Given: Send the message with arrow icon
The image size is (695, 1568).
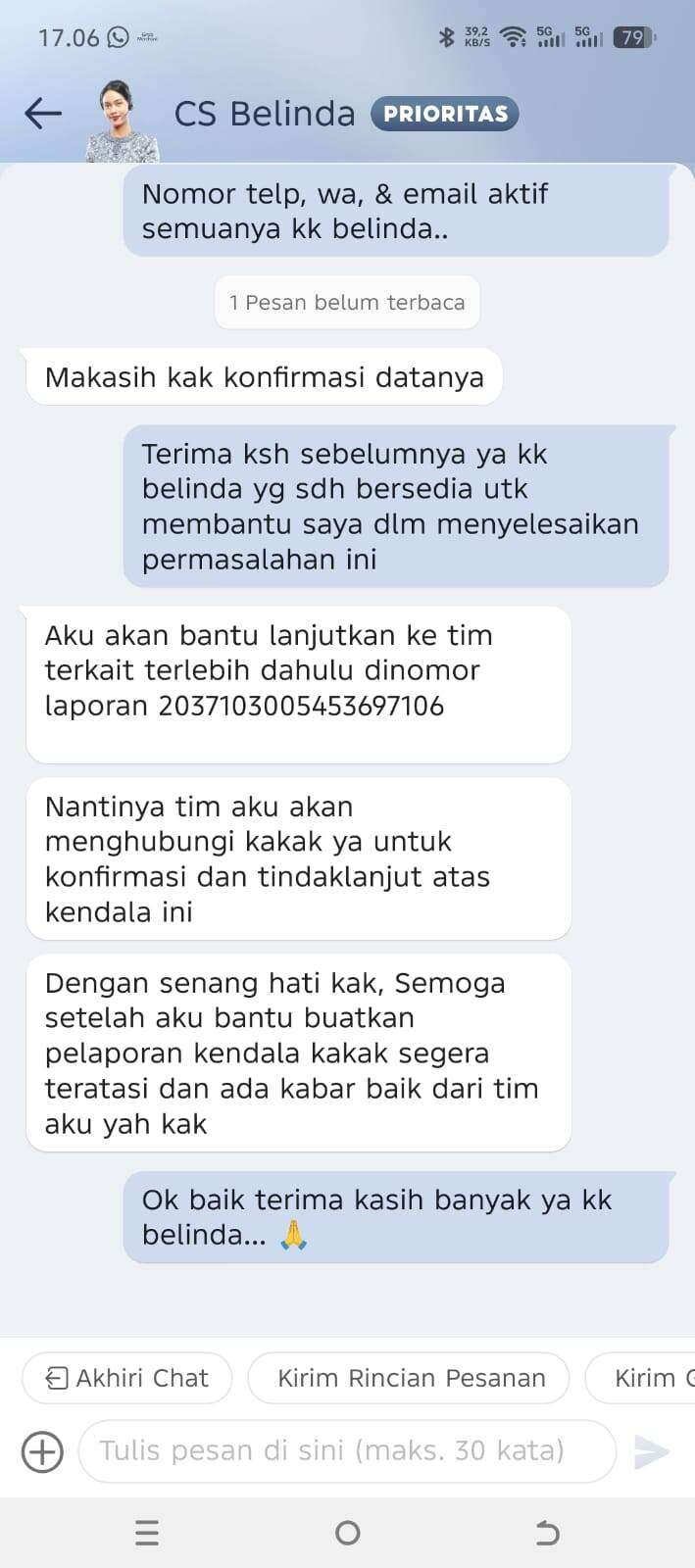Looking at the screenshot, I should [x=651, y=1451].
